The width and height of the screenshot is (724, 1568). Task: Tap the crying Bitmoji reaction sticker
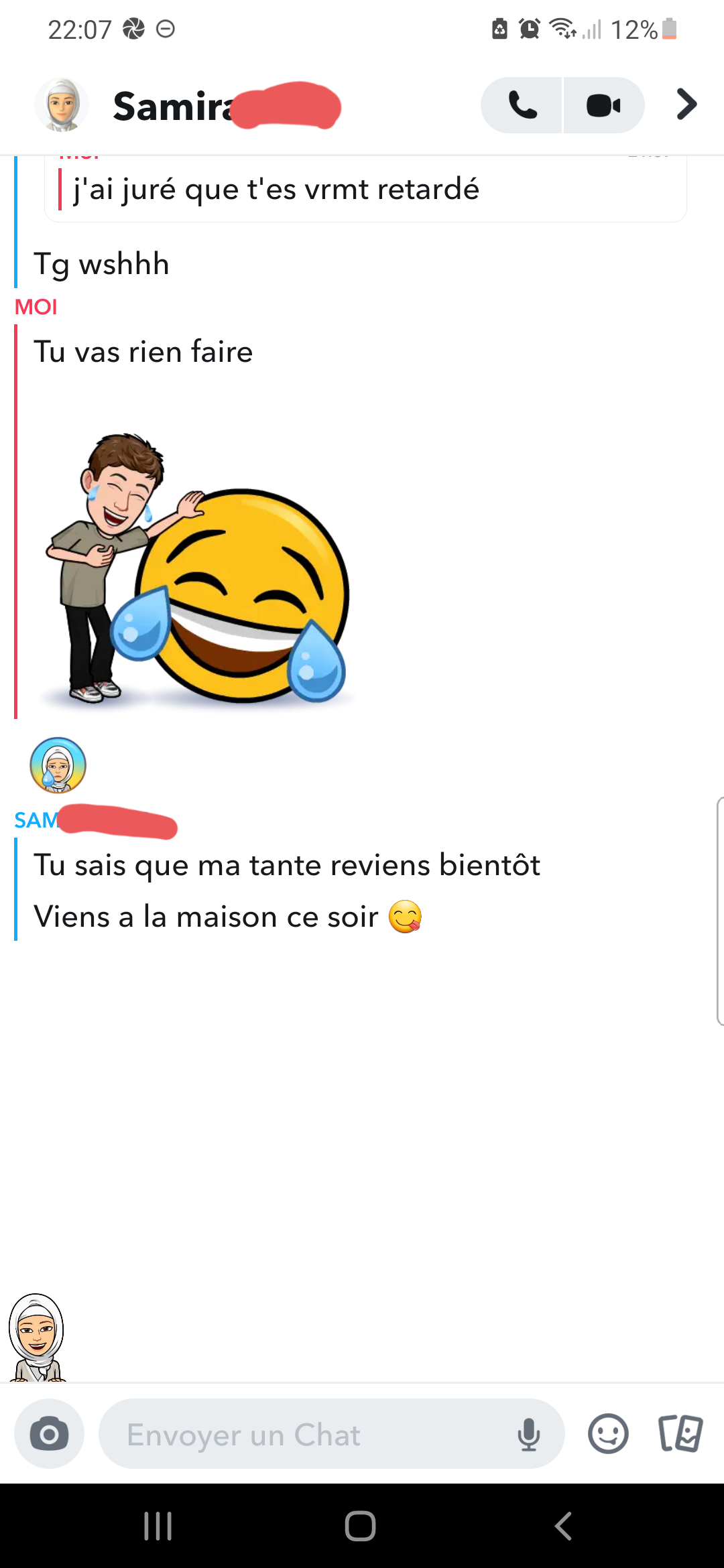point(58,765)
